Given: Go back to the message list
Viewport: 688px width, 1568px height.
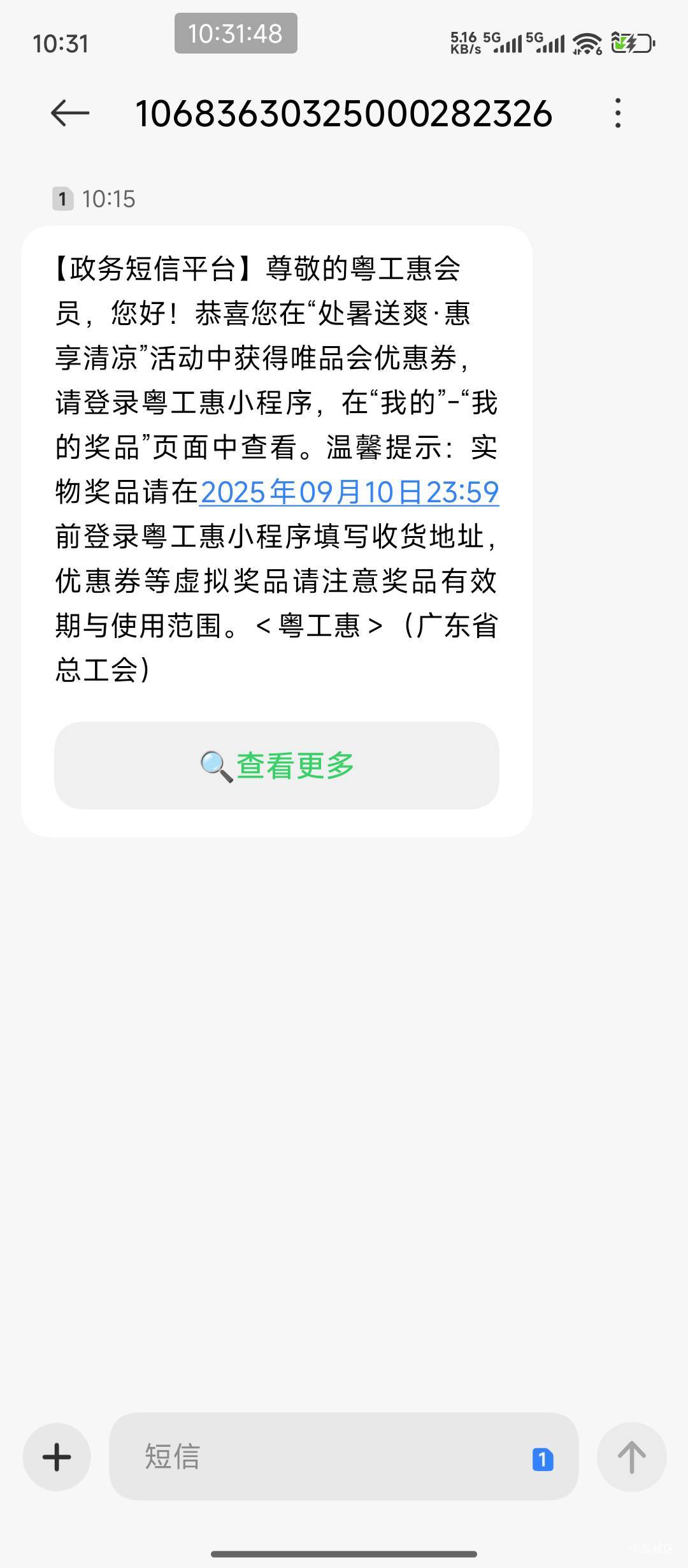Looking at the screenshot, I should [69, 113].
